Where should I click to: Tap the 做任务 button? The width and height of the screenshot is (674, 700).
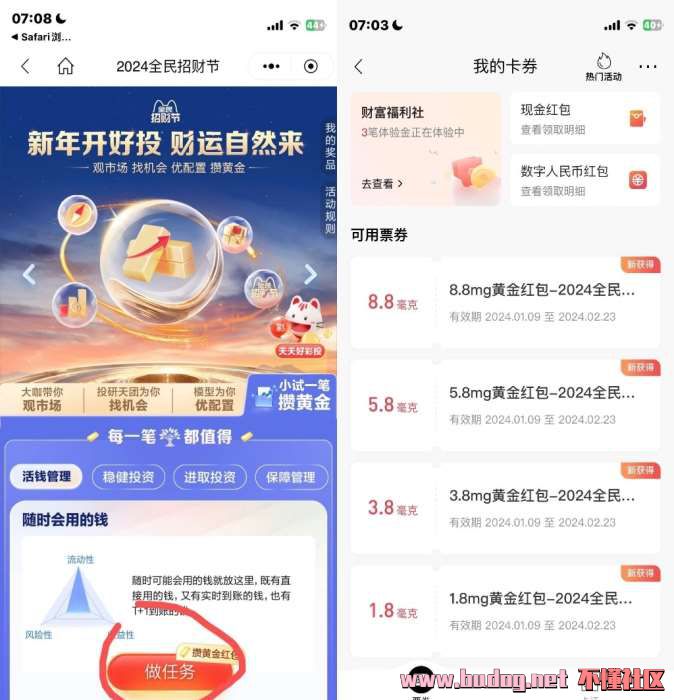[x=170, y=672]
